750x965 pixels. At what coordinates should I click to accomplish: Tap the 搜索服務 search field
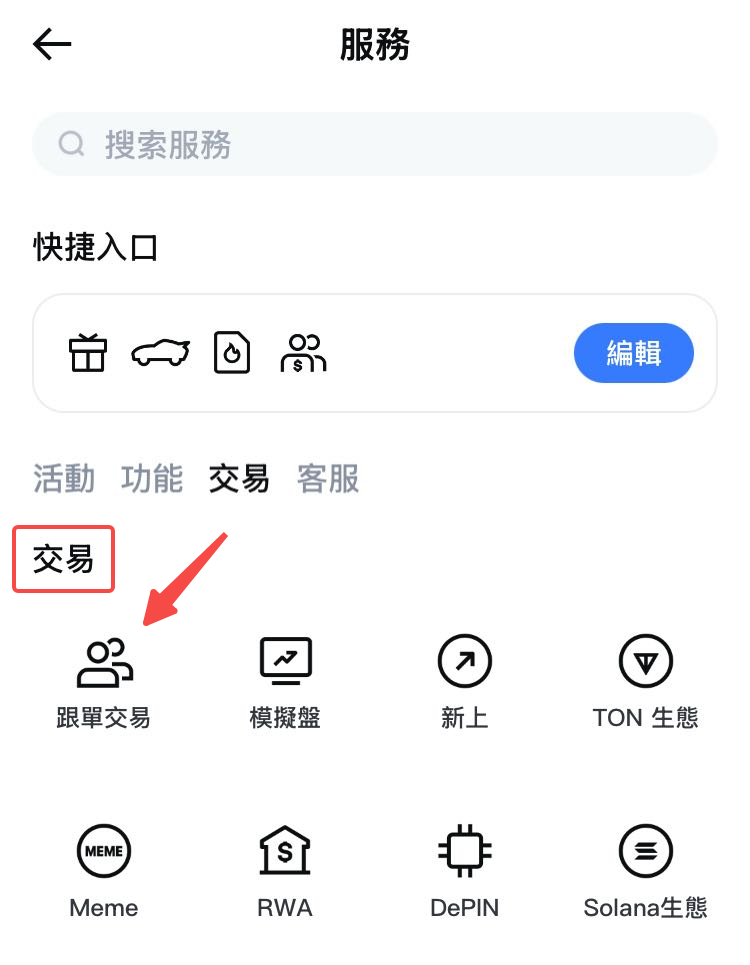[x=375, y=145]
